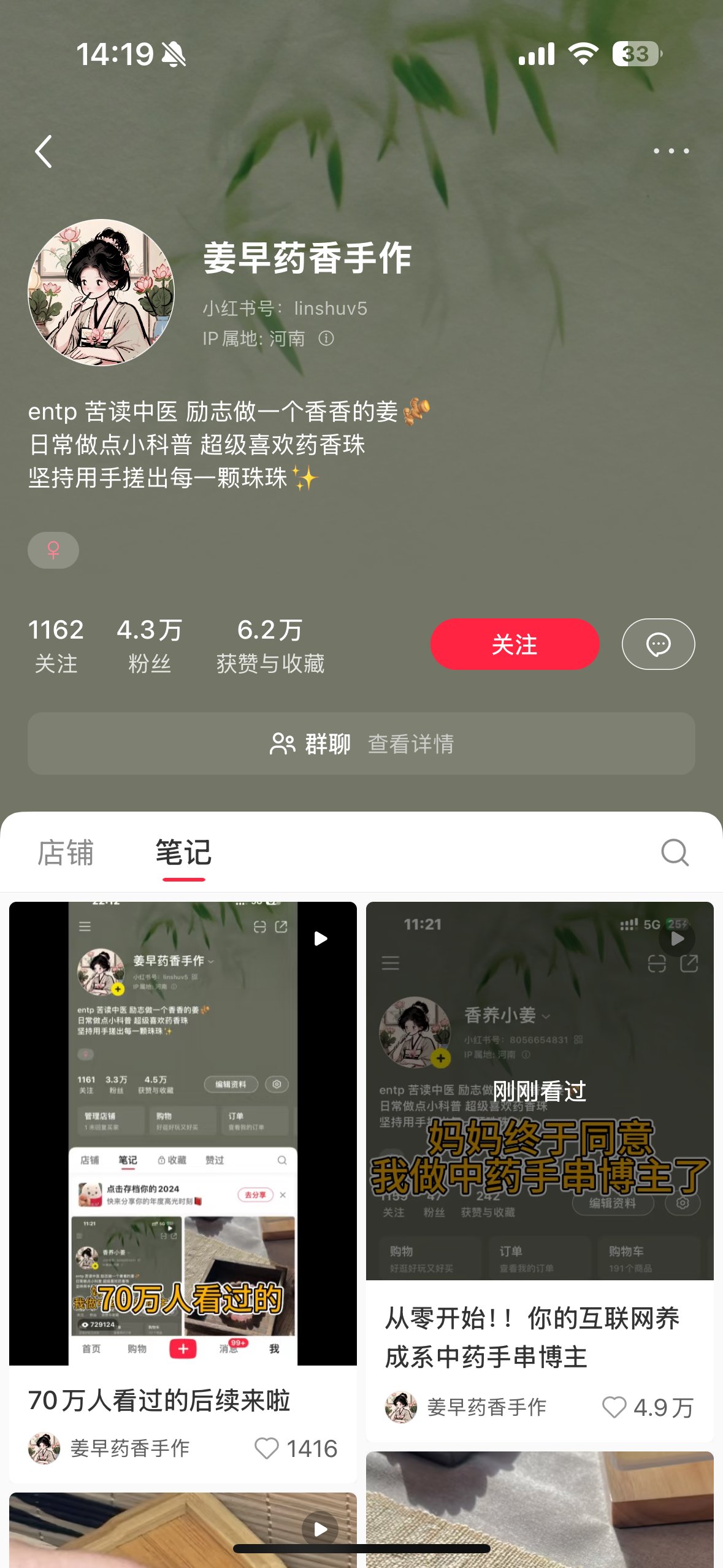Open the 群聊 查看详情 group chat banner

[361, 744]
